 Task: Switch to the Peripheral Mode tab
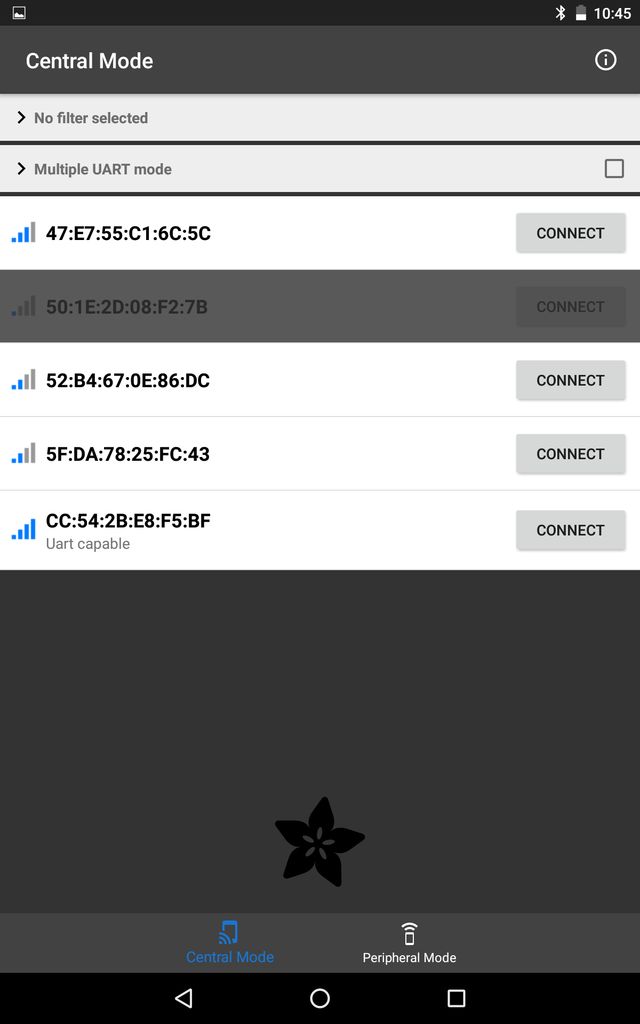click(x=409, y=943)
